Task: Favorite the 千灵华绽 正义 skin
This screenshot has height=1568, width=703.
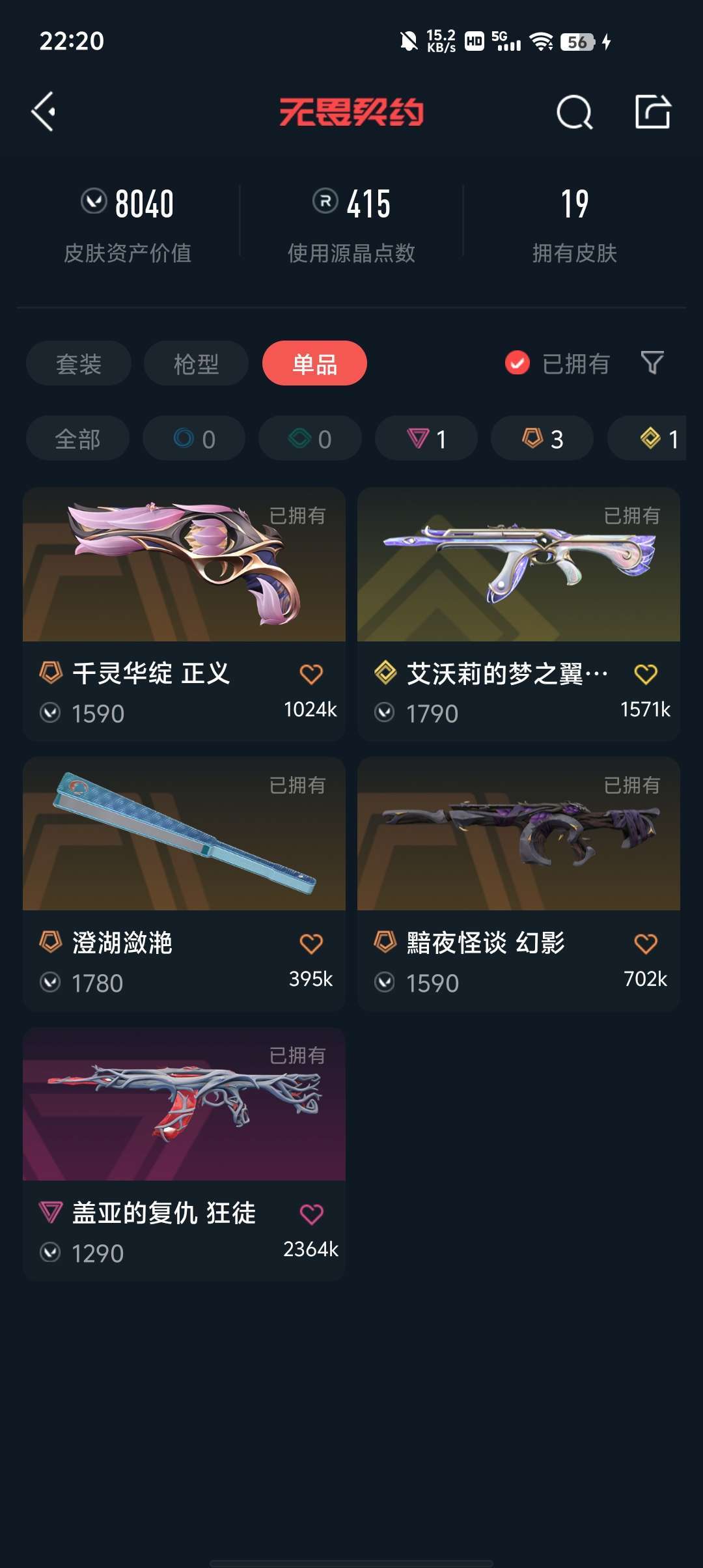Action: pyautogui.click(x=311, y=676)
